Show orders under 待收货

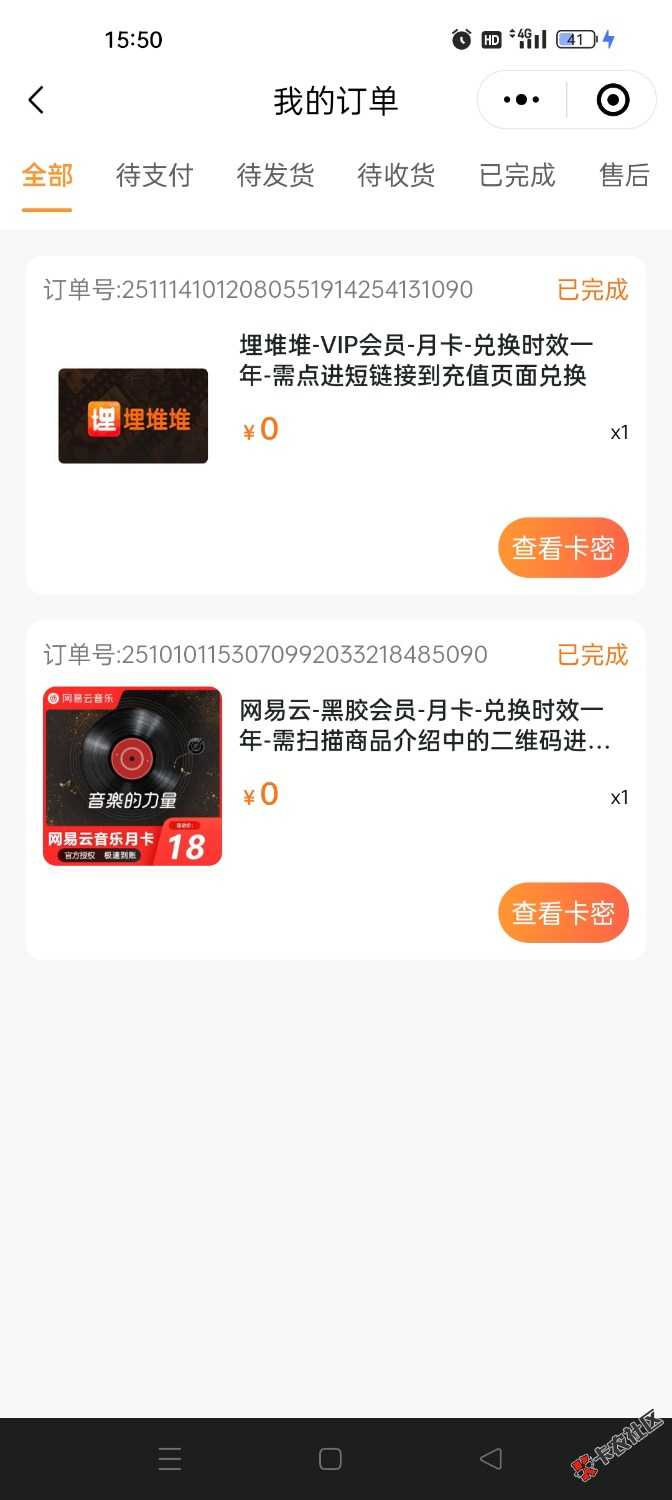pos(396,176)
